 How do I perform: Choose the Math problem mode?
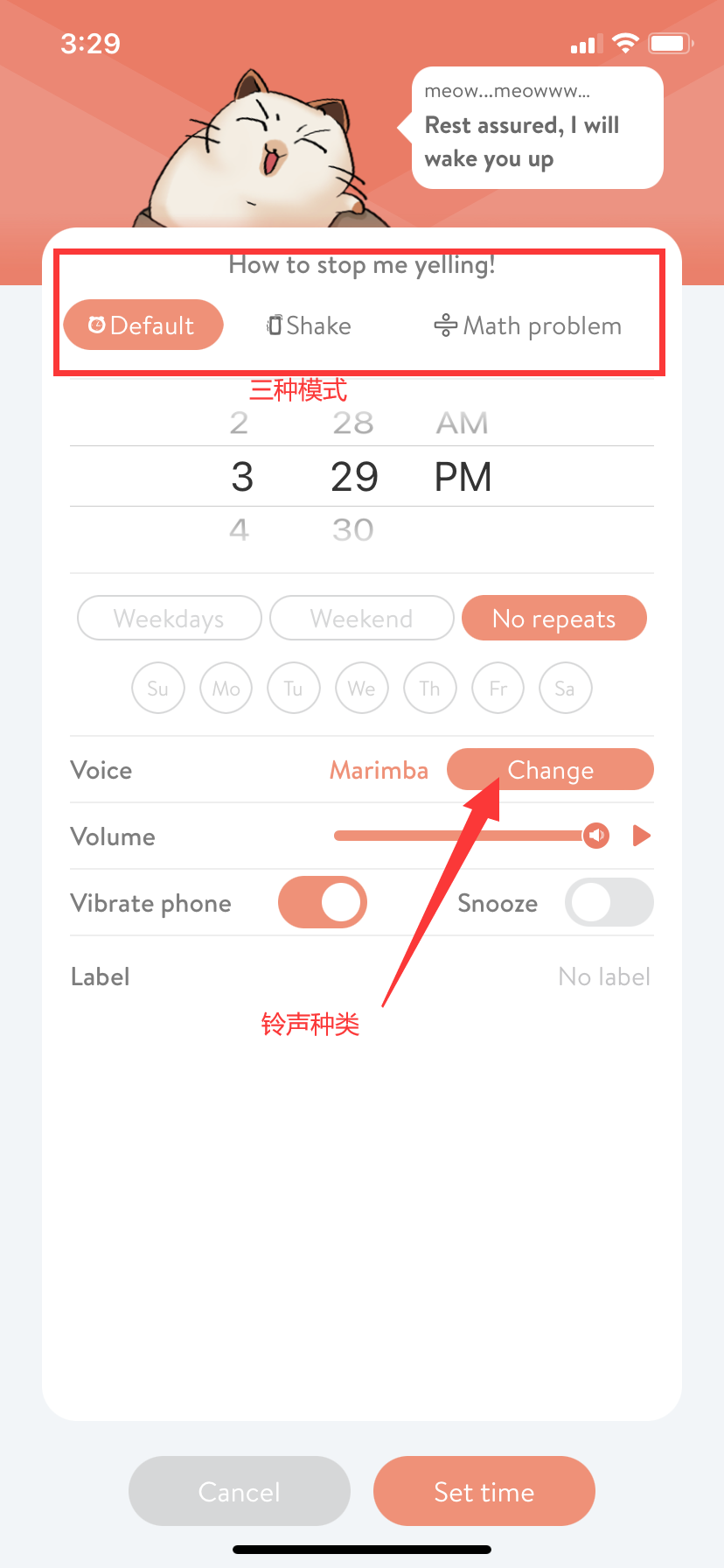(x=528, y=325)
